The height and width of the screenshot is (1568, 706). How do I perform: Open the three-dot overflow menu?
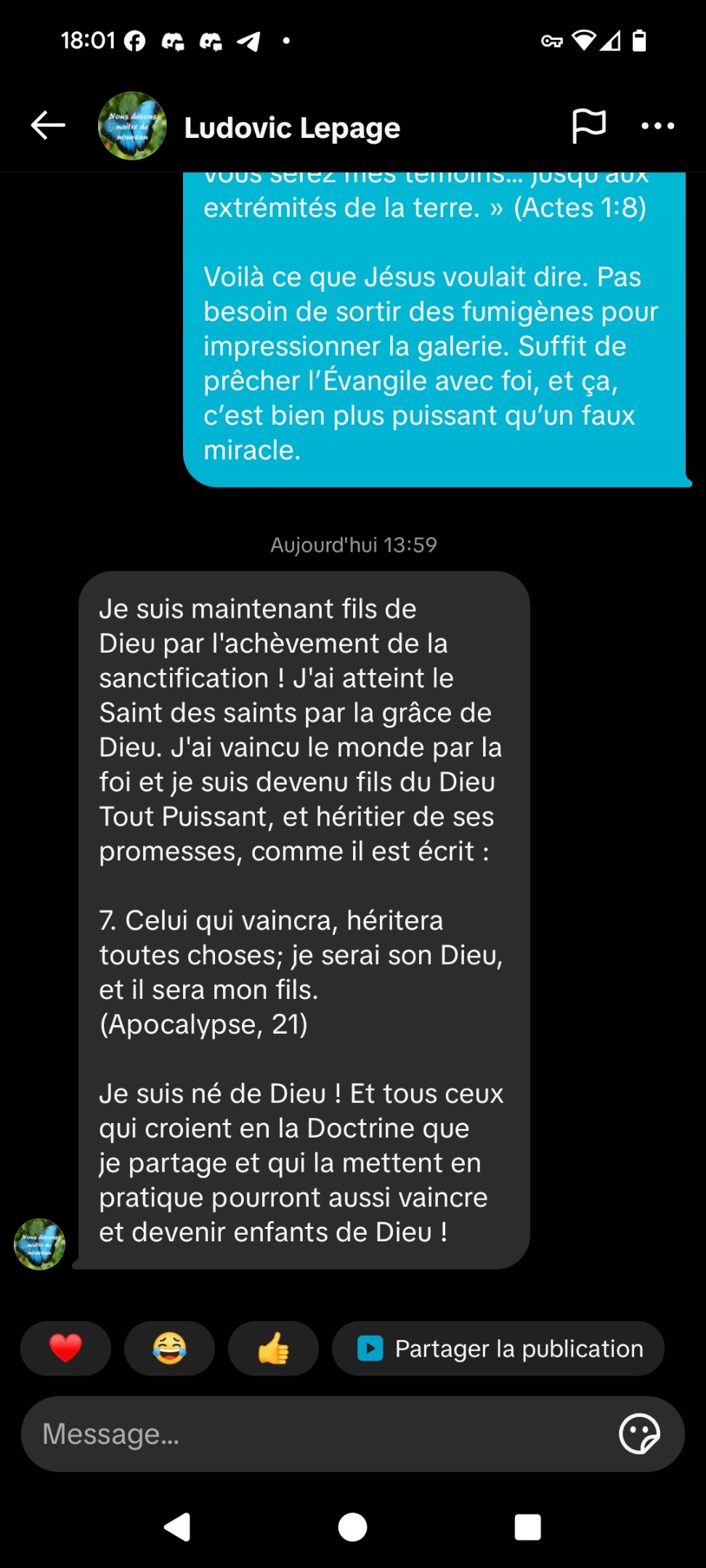[x=658, y=126]
